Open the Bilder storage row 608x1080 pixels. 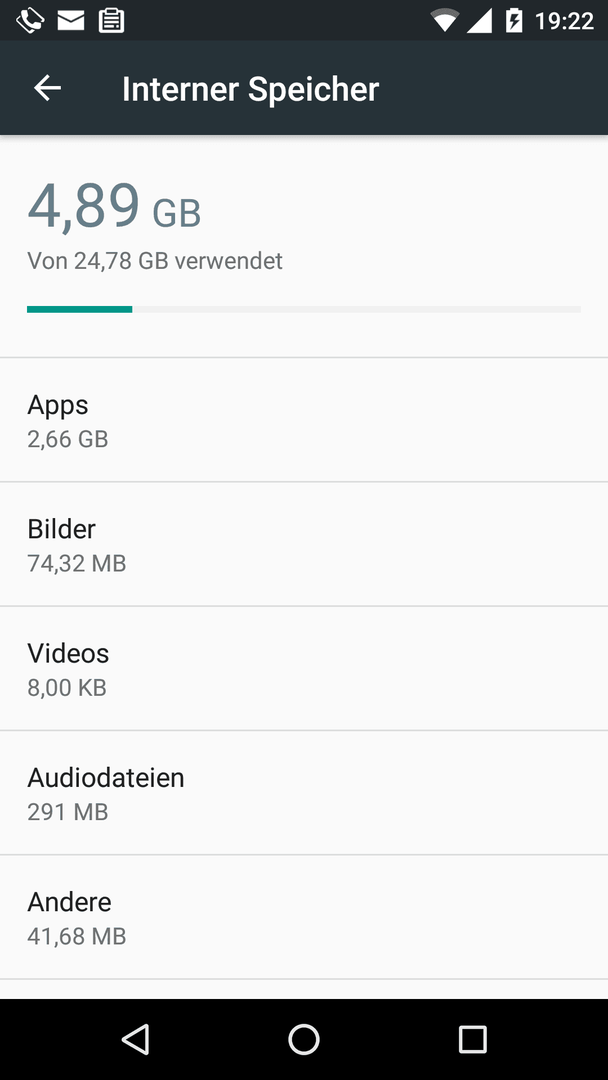point(304,544)
